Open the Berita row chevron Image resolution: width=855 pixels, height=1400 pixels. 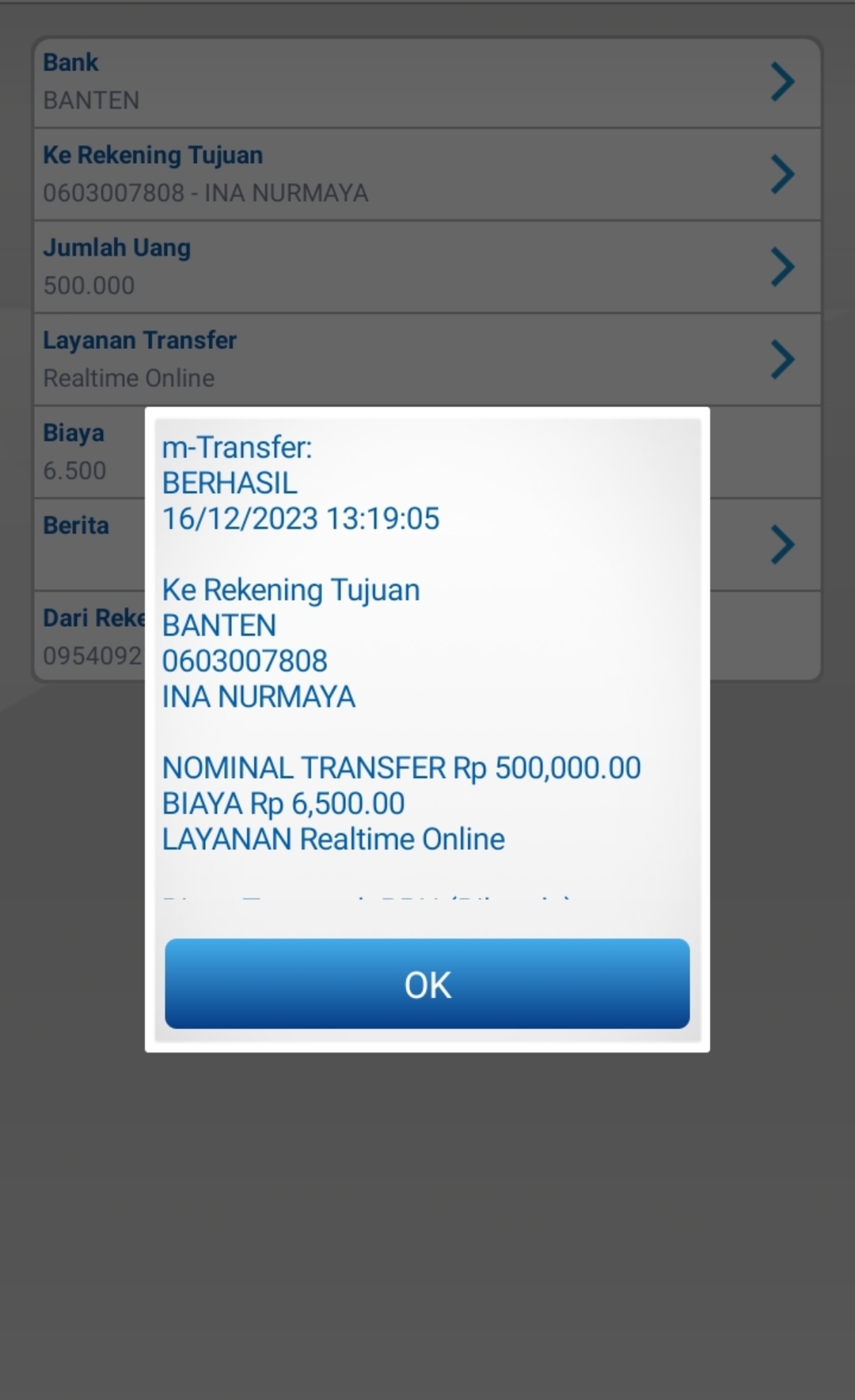[x=781, y=544]
